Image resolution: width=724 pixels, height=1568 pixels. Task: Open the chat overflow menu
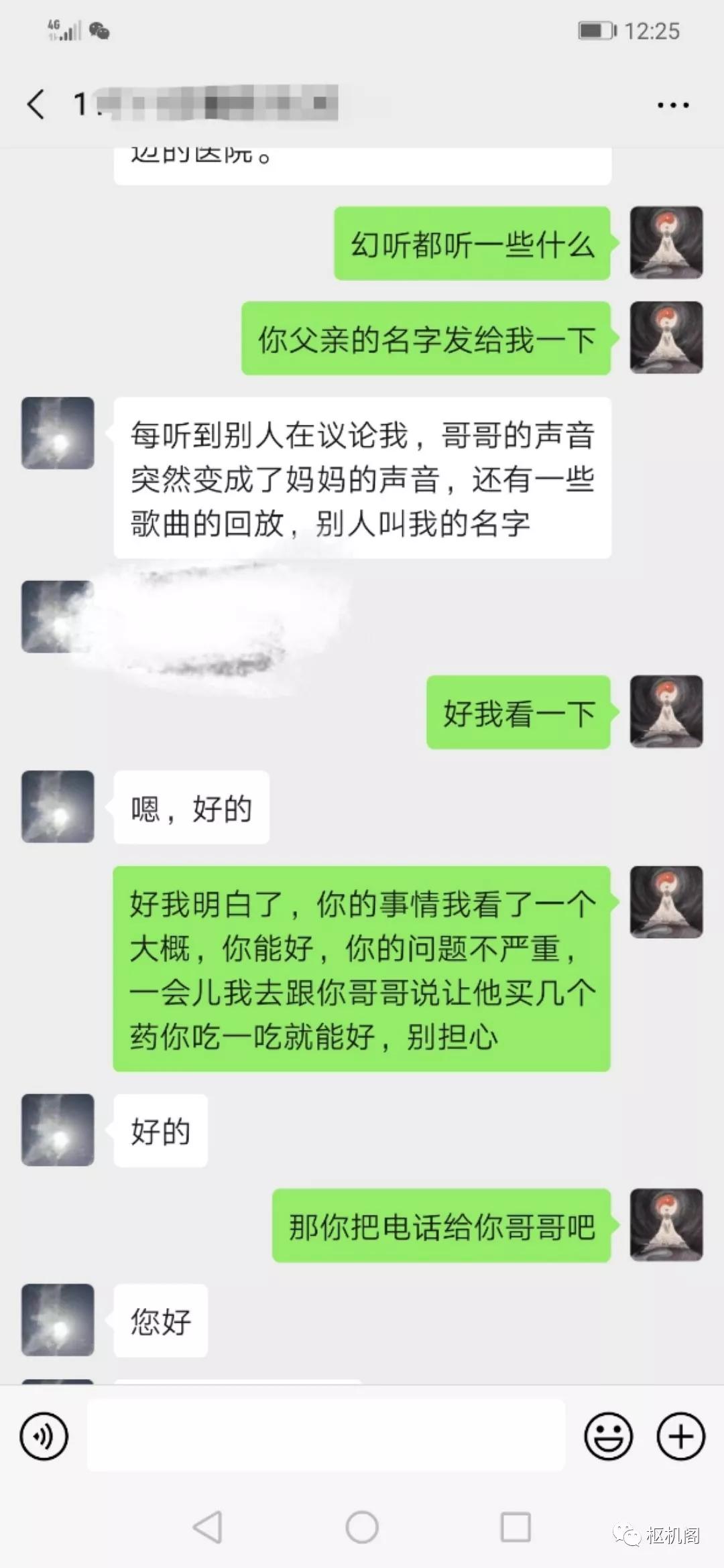672,105
